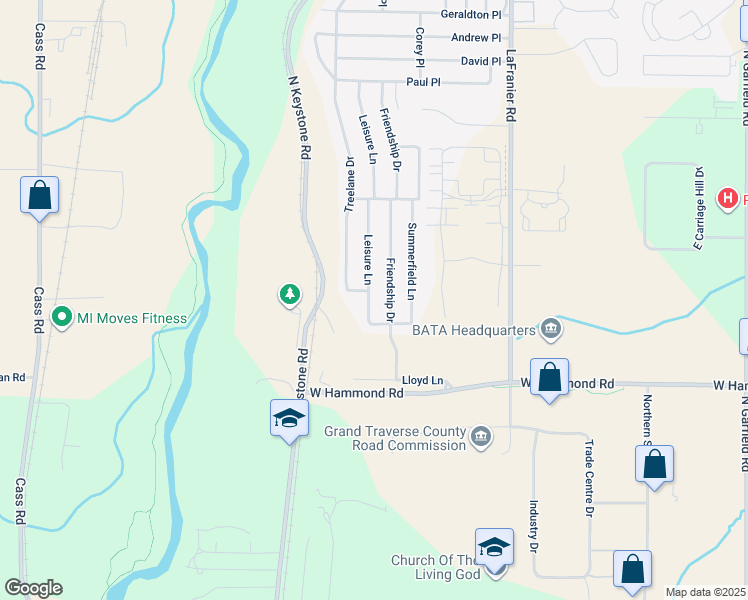Tap the shopping pin on W Hammond Rd

549,377
